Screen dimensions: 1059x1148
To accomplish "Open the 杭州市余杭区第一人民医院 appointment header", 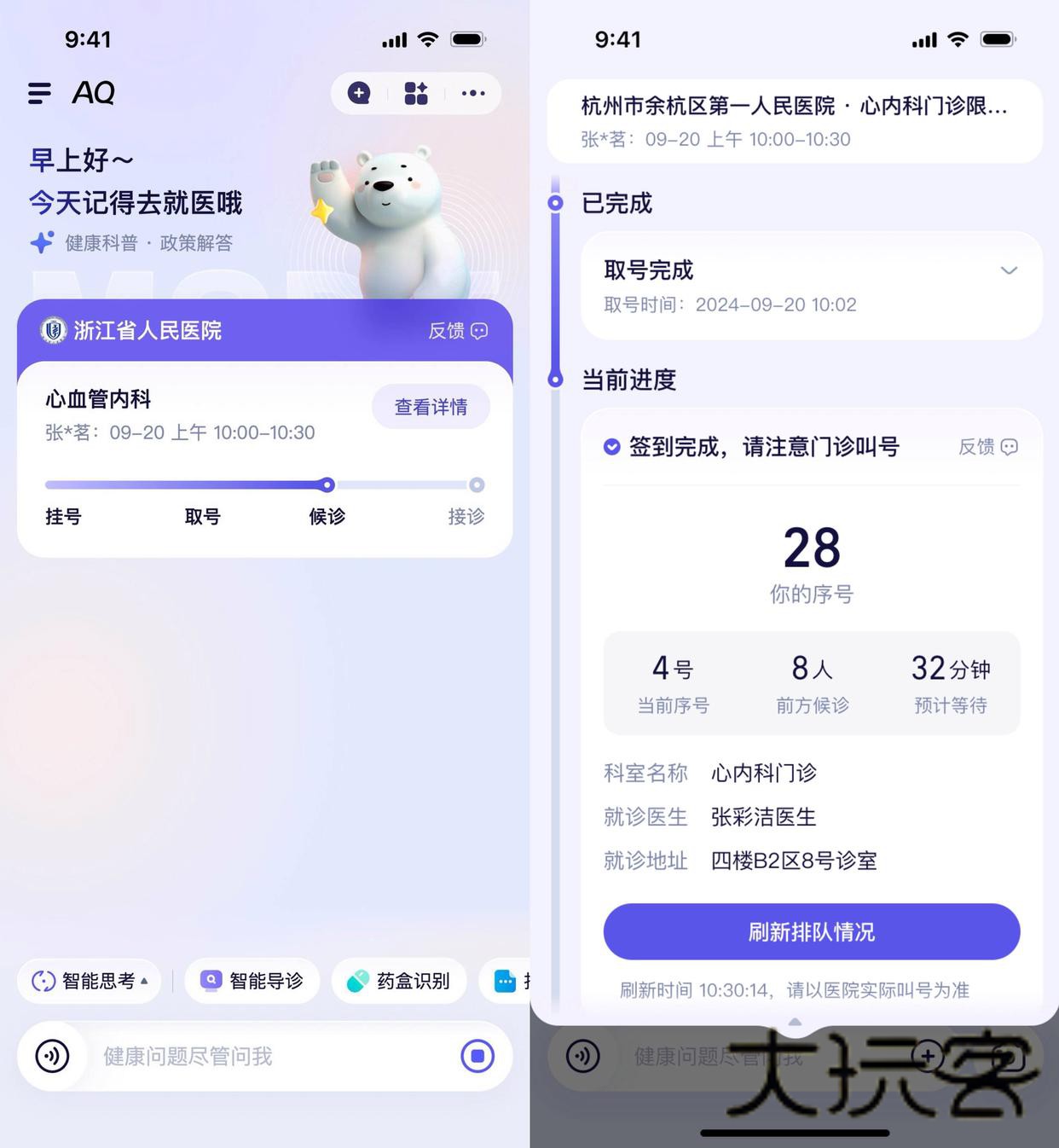I will pos(794,120).
